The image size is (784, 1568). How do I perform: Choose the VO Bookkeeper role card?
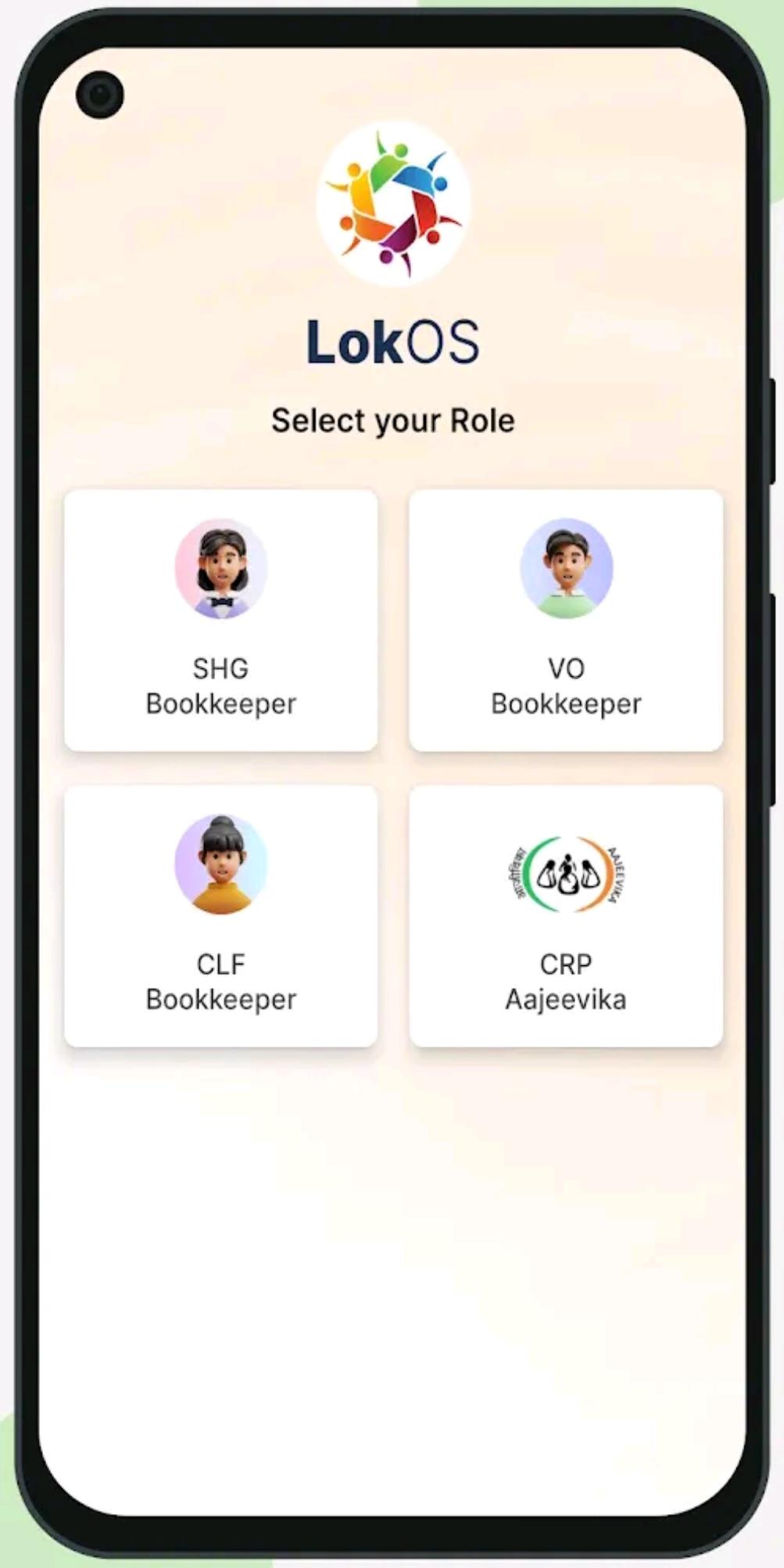click(565, 620)
